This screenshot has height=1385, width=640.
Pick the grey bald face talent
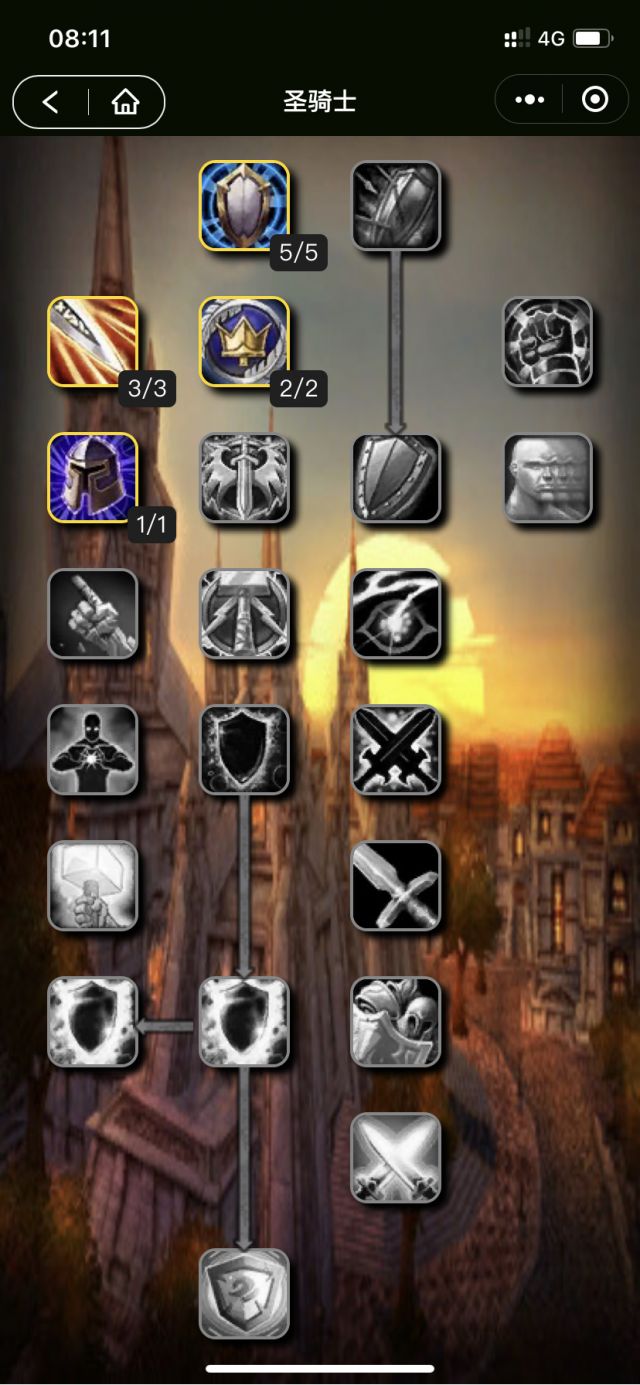[x=547, y=477]
